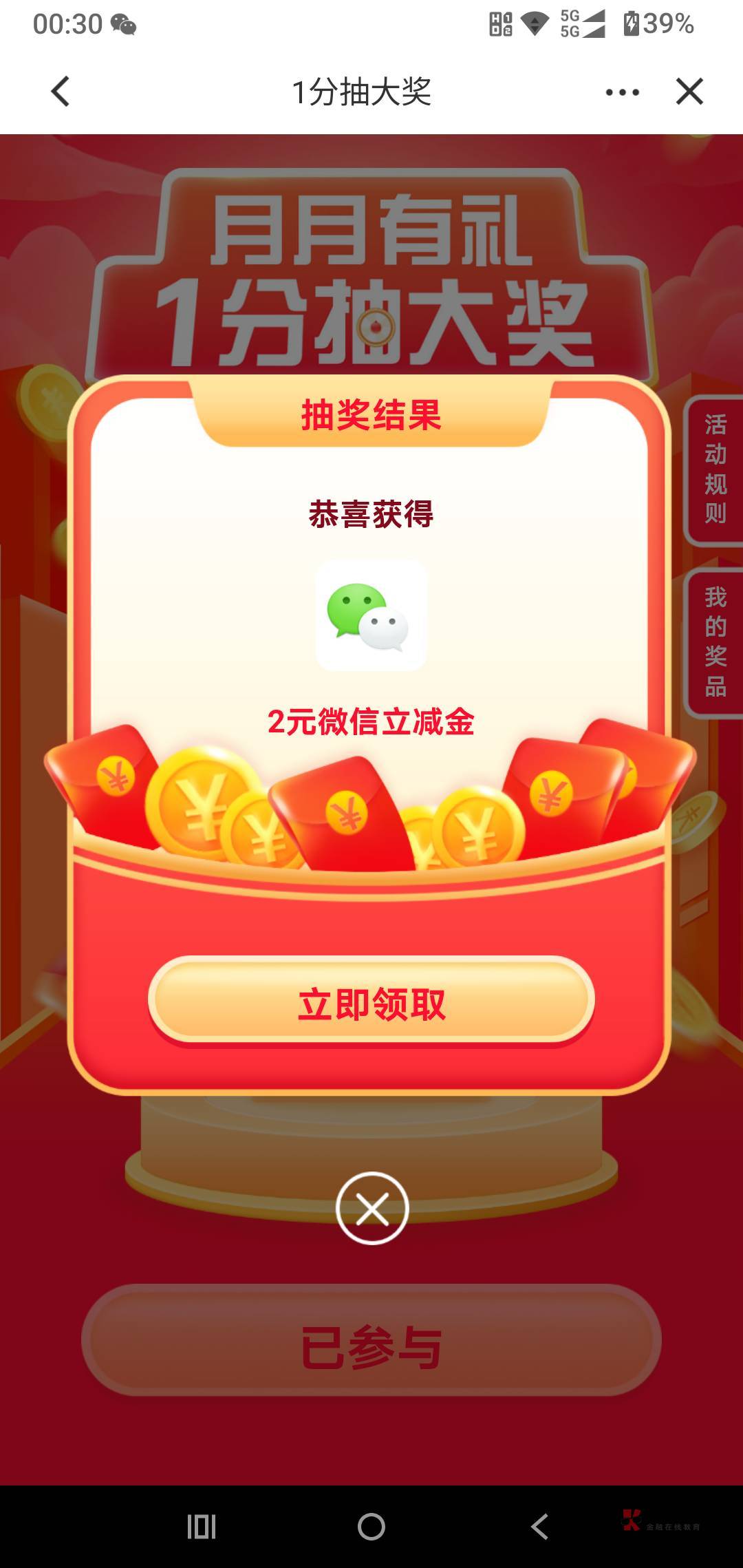Open 我的奖品 my prizes
This screenshot has width=743, height=1568.
click(715, 642)
